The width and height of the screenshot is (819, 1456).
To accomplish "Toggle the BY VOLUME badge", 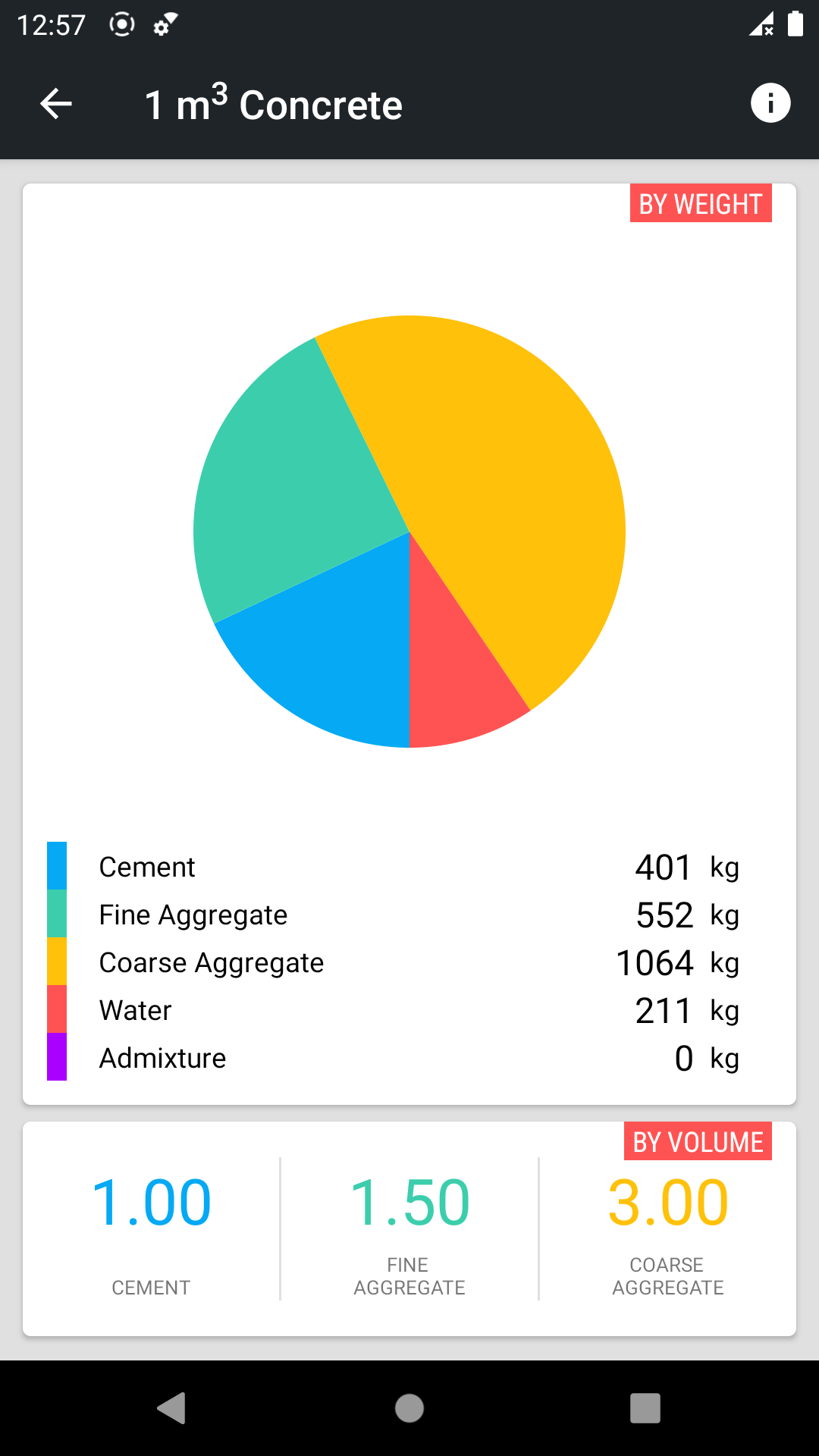I will [x=697, y=1142].
